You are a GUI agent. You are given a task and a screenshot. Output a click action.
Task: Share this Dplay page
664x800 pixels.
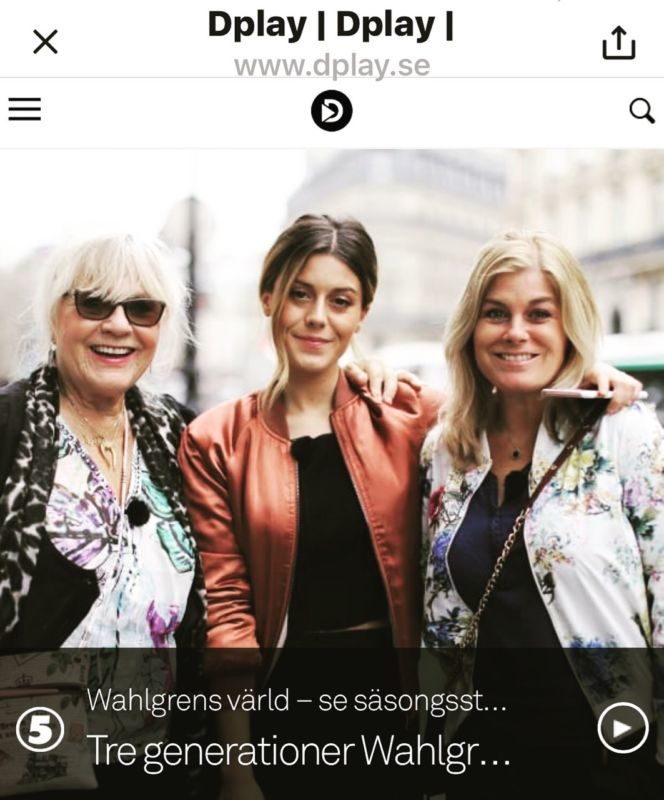pos(618,42)
